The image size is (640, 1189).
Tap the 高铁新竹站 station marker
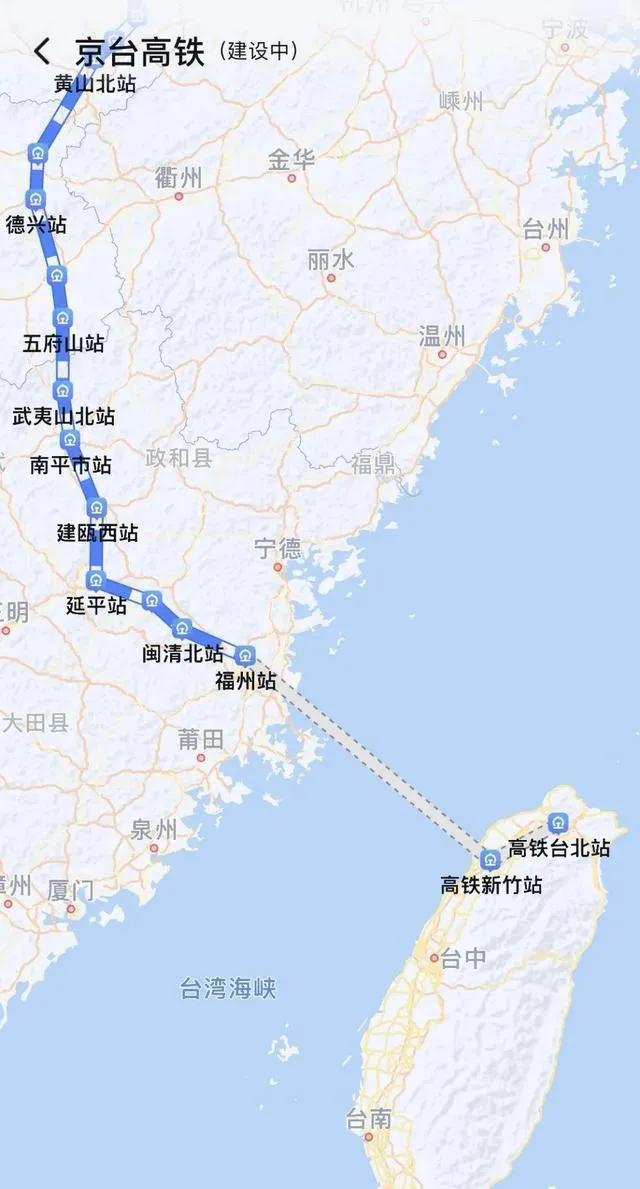click(489, 859)
